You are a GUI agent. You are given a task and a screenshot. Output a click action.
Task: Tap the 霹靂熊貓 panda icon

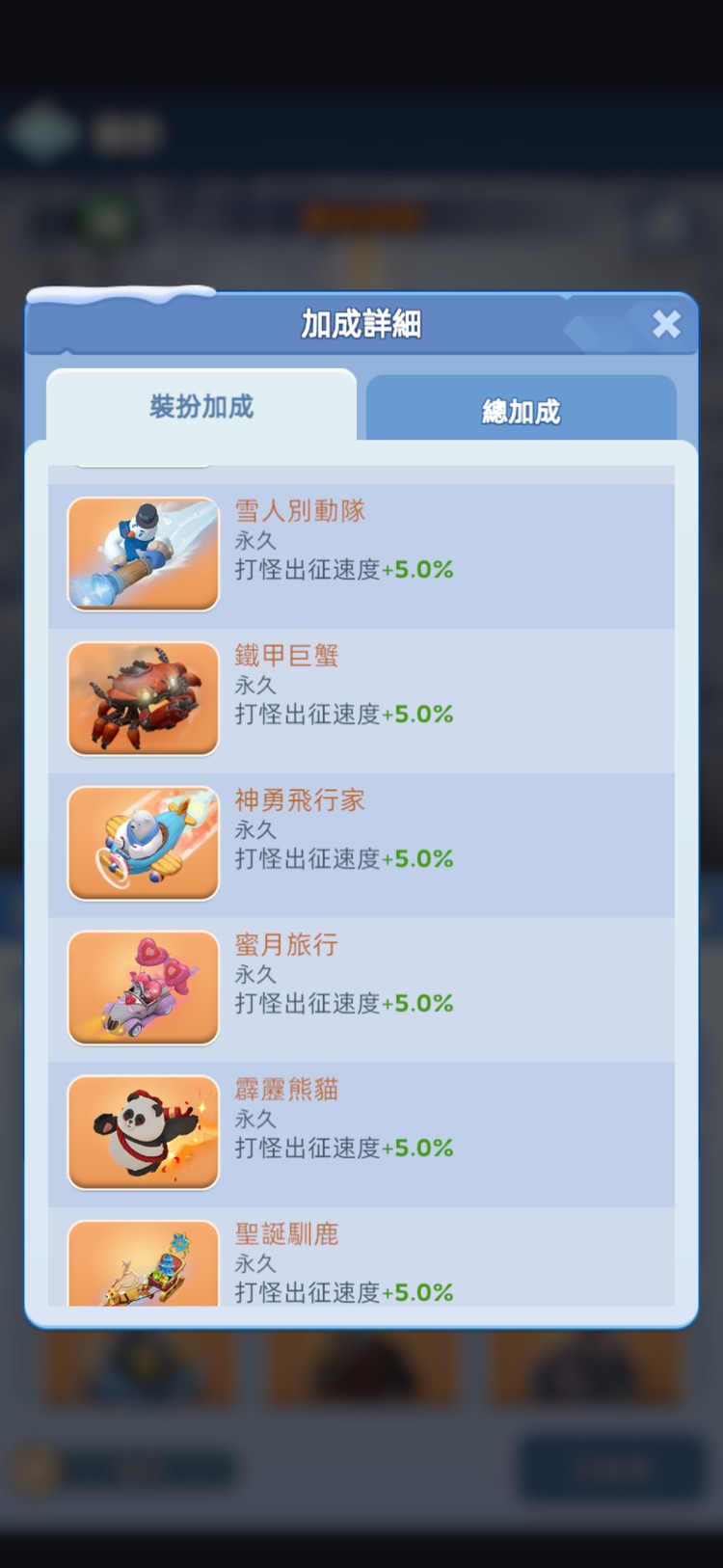pyautogui.click(x=142, y=1132)
